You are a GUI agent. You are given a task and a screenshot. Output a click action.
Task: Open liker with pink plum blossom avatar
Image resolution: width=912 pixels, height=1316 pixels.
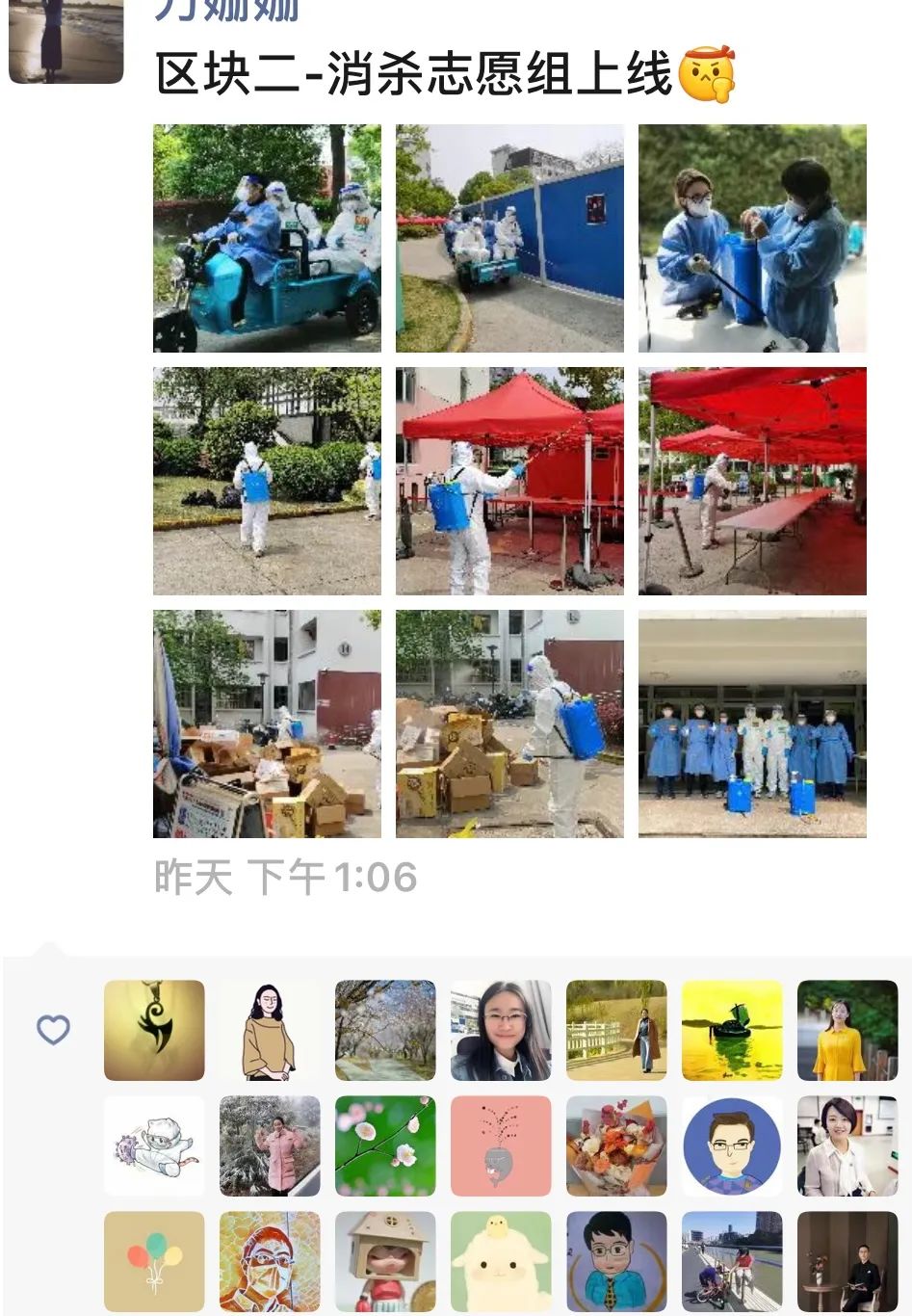385,1145
